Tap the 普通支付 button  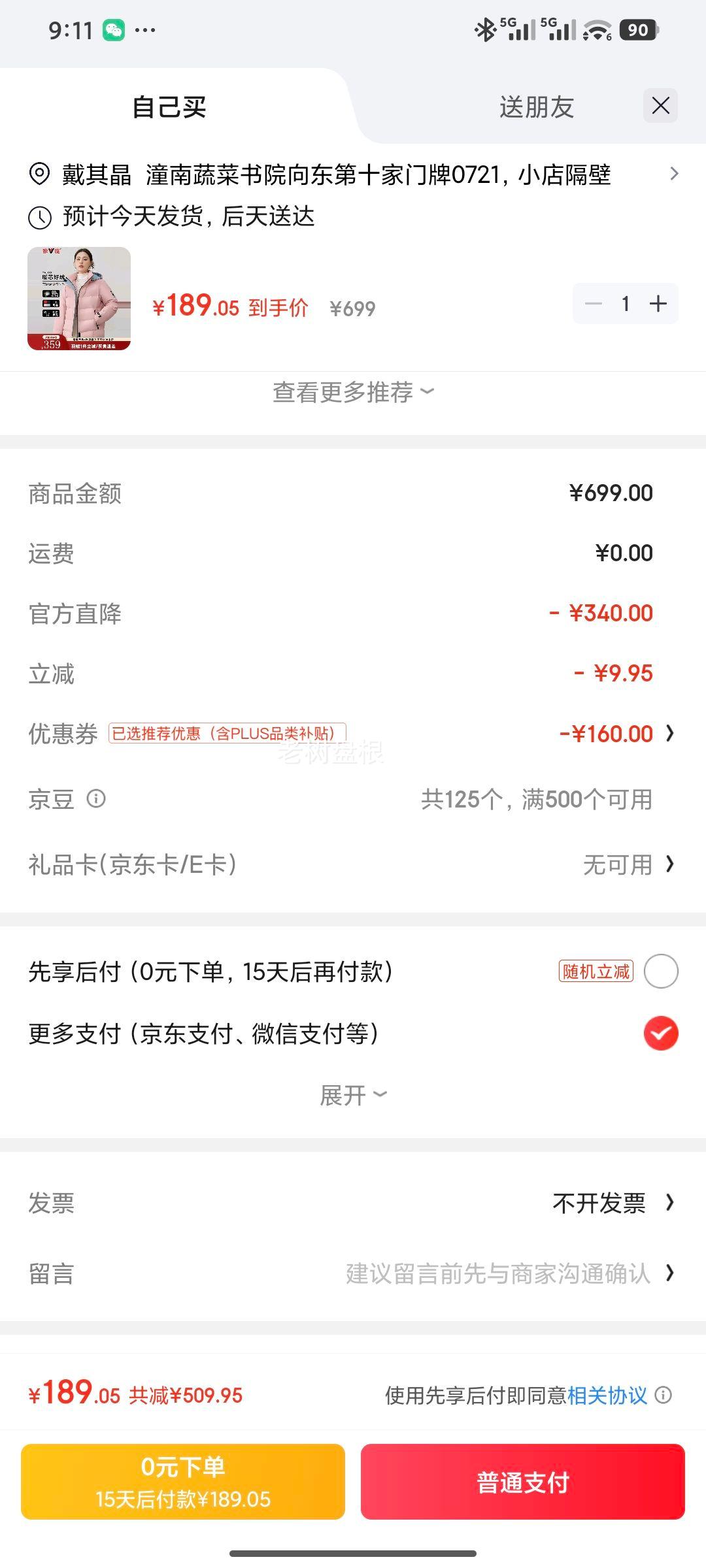(x=522, y=1484)
